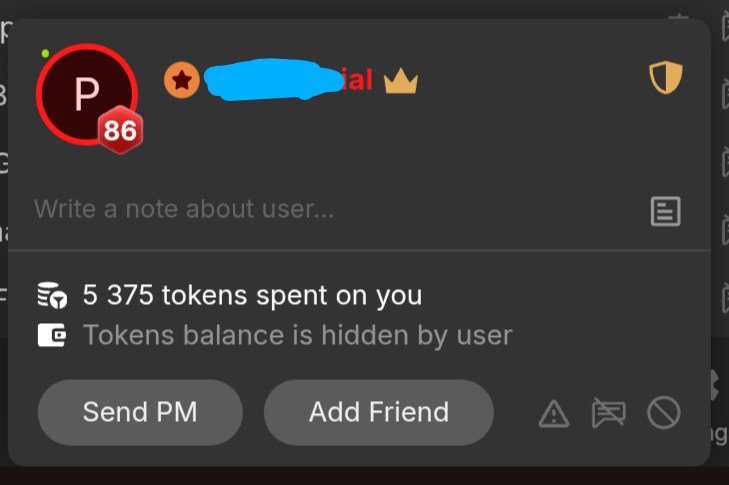
Task: Tap the shield icon on user card
Action: click(665, 77)
